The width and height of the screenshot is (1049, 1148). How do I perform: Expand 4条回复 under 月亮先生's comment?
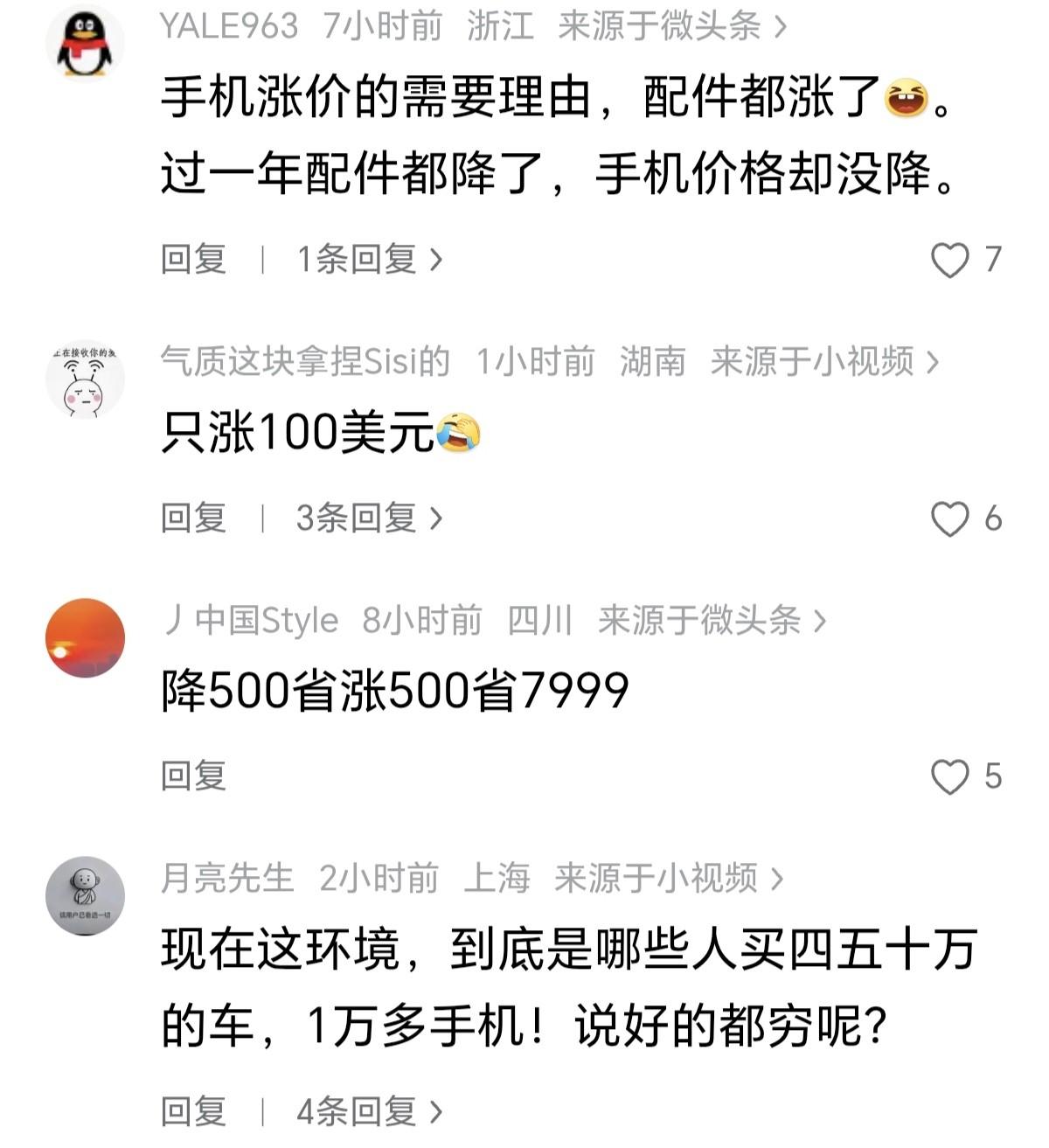point(370,1111)
